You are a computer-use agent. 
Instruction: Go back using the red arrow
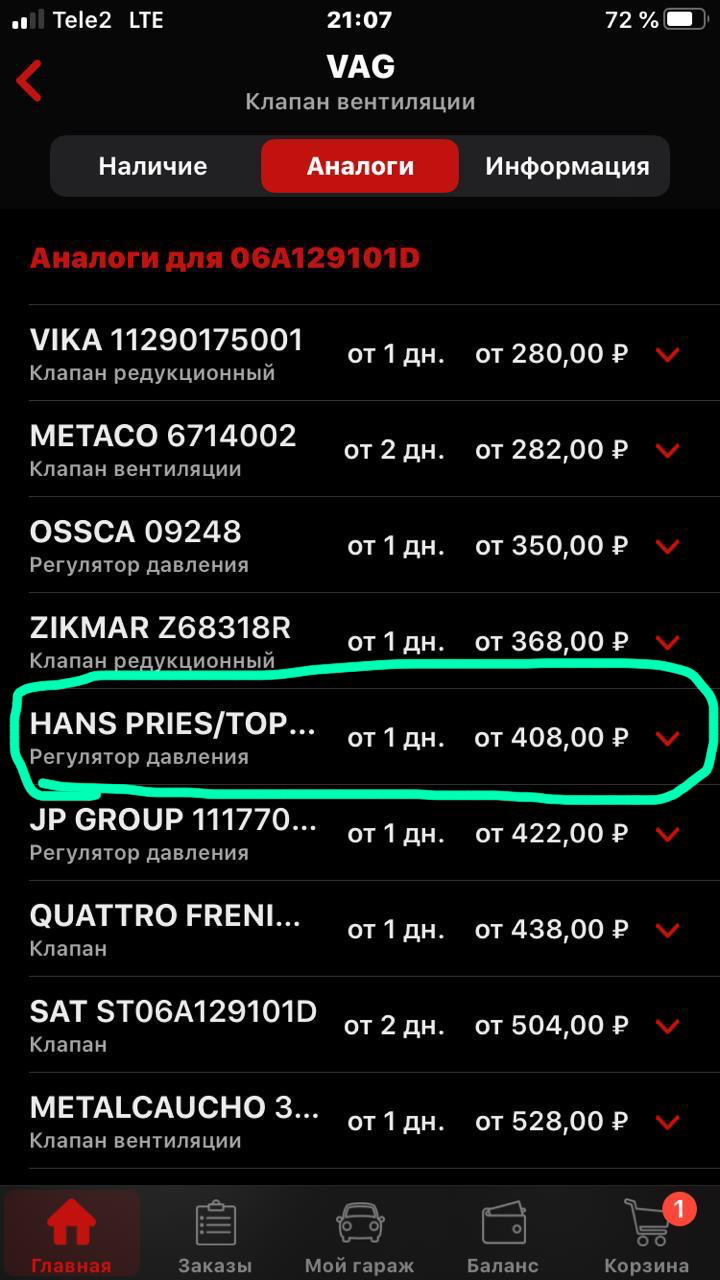pyautogui.click(x=30, y=81)
